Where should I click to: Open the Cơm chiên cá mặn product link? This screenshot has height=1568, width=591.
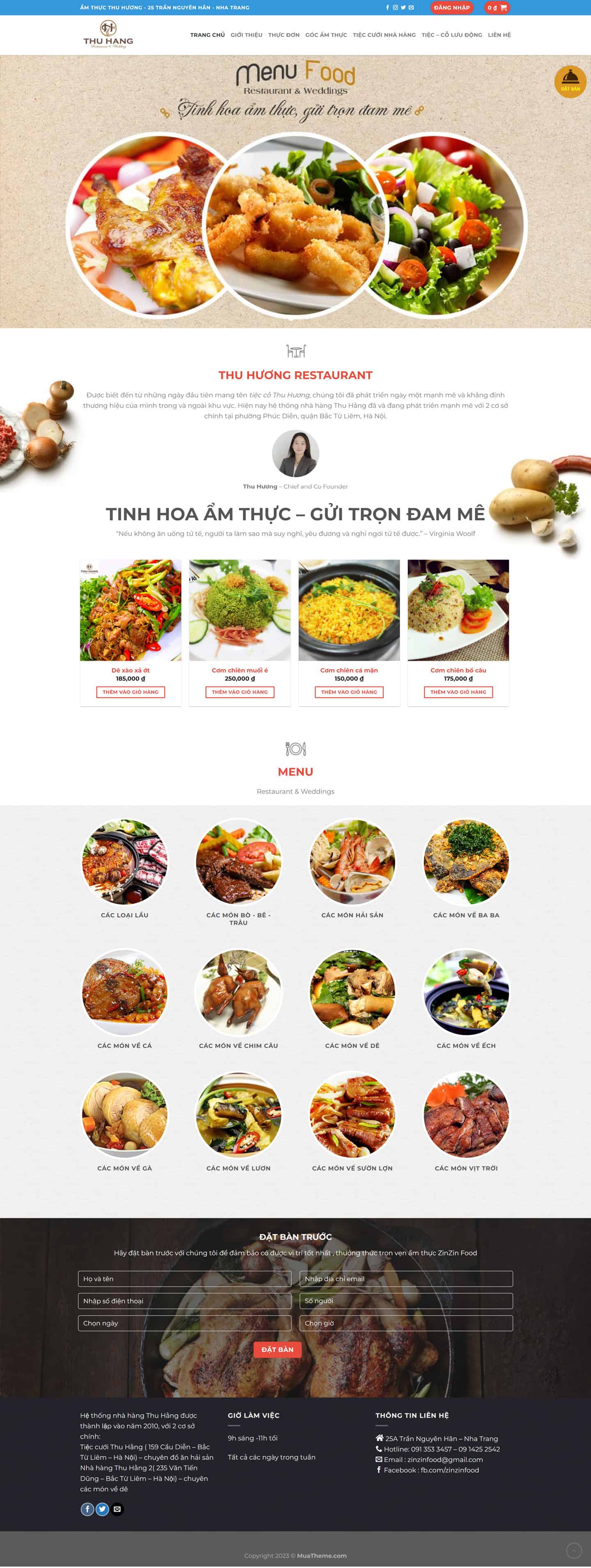(349, 670)
